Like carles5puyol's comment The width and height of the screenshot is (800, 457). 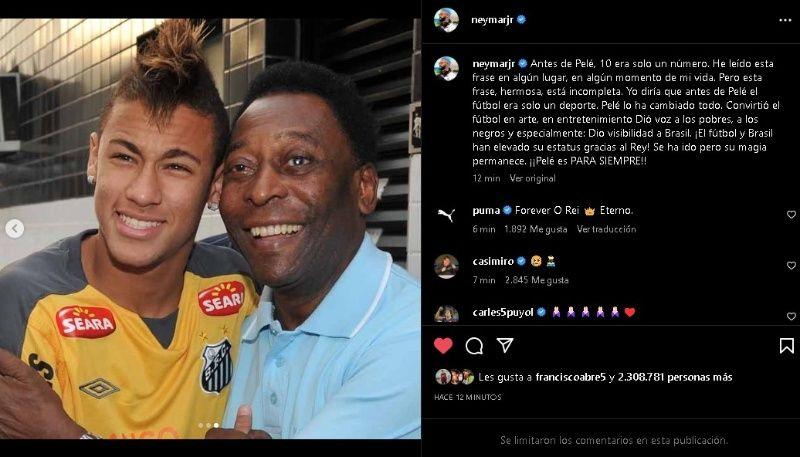coord(790,316)
